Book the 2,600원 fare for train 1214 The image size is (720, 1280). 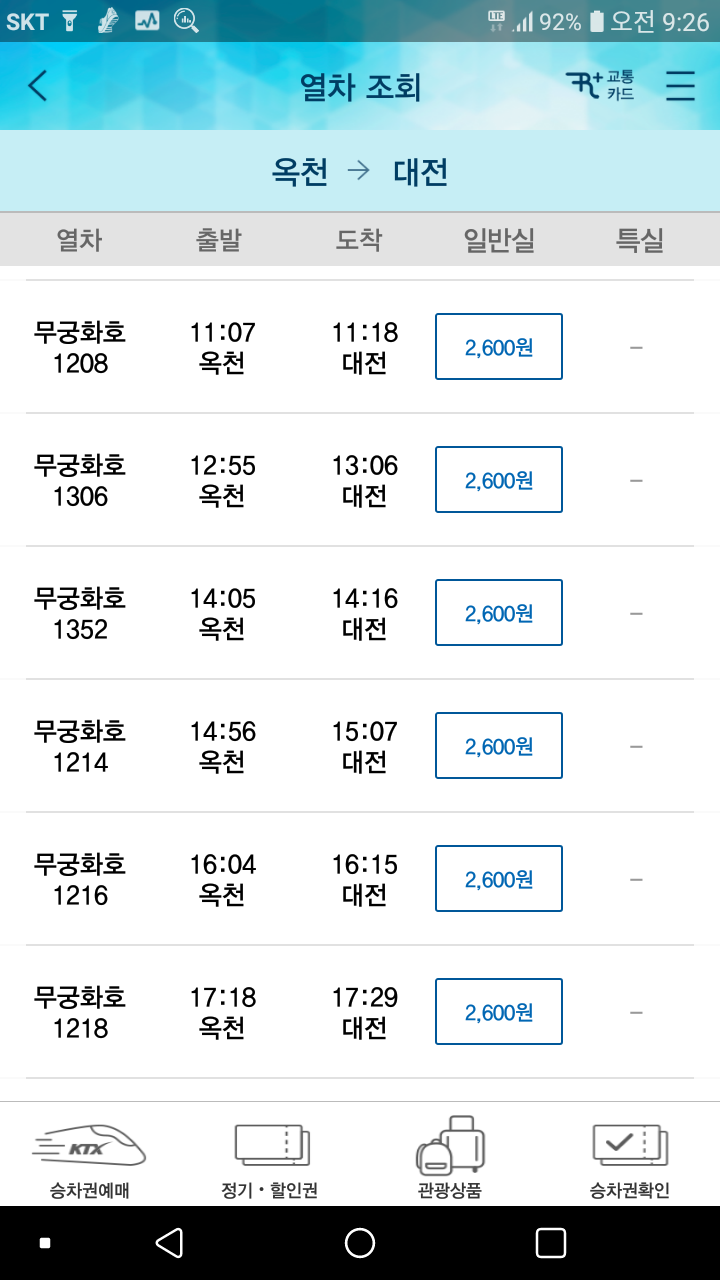tap(499, 746)
